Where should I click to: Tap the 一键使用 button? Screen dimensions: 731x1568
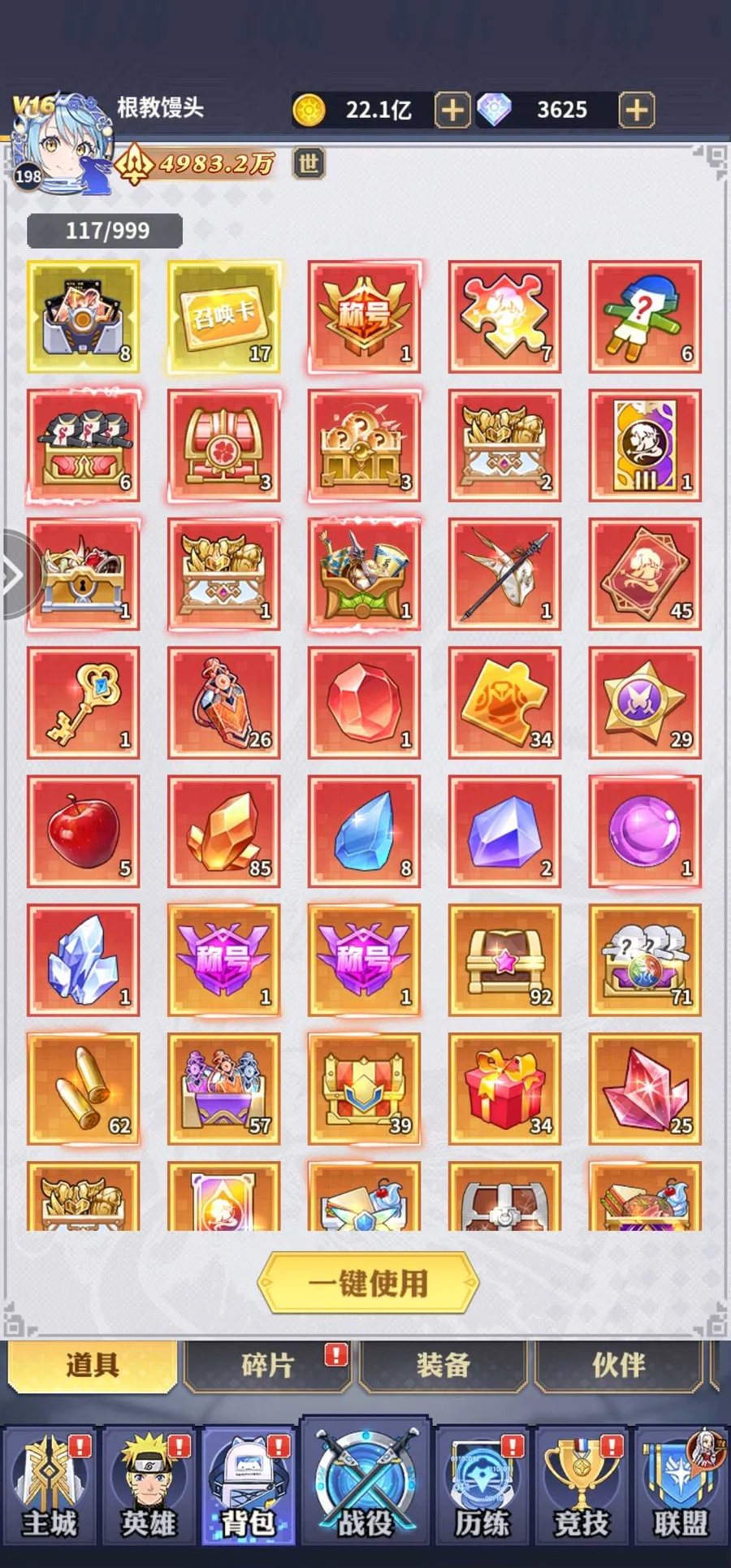click(368, 1283)
